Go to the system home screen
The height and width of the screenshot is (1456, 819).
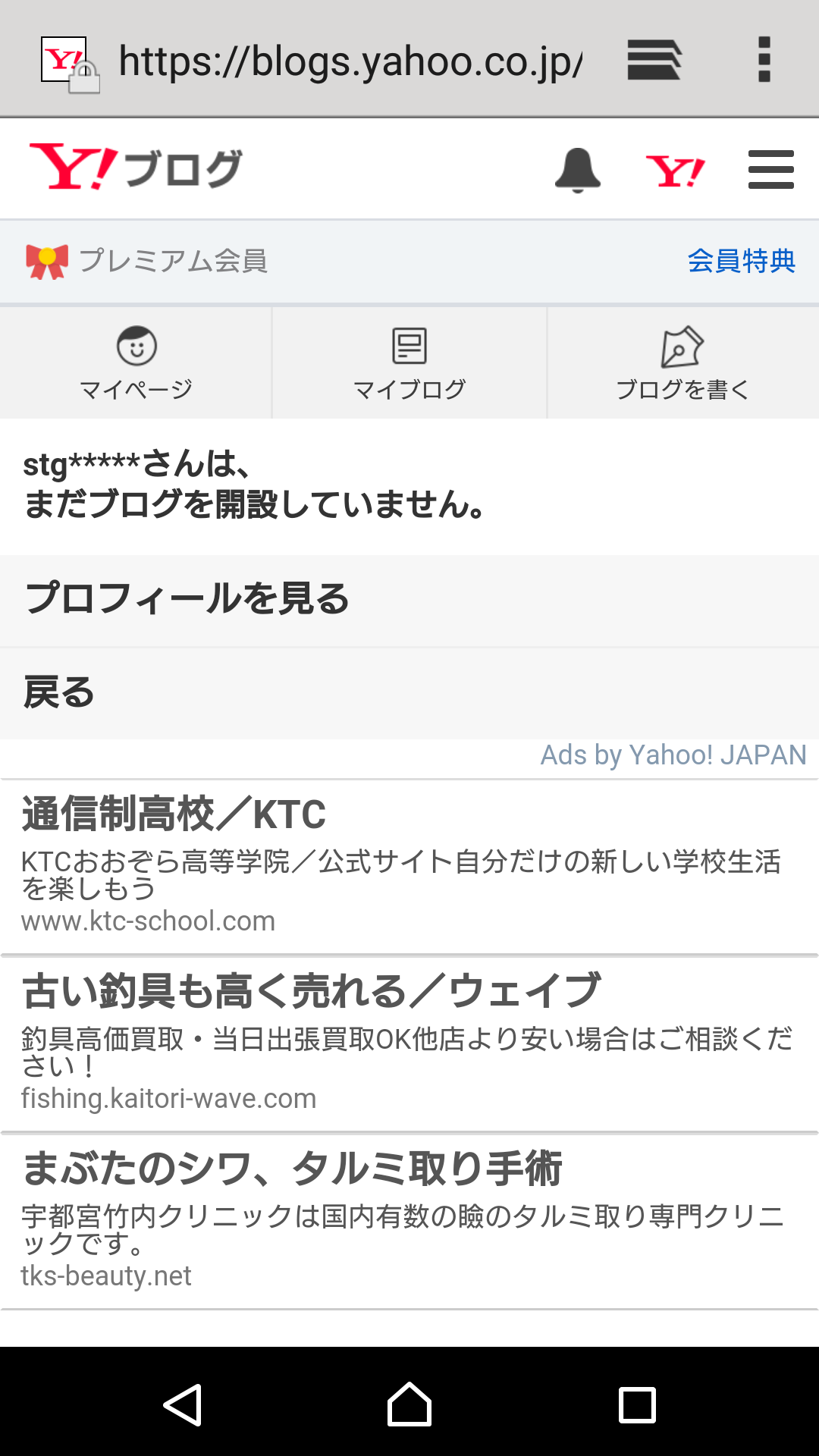(x=409, y=1404)
